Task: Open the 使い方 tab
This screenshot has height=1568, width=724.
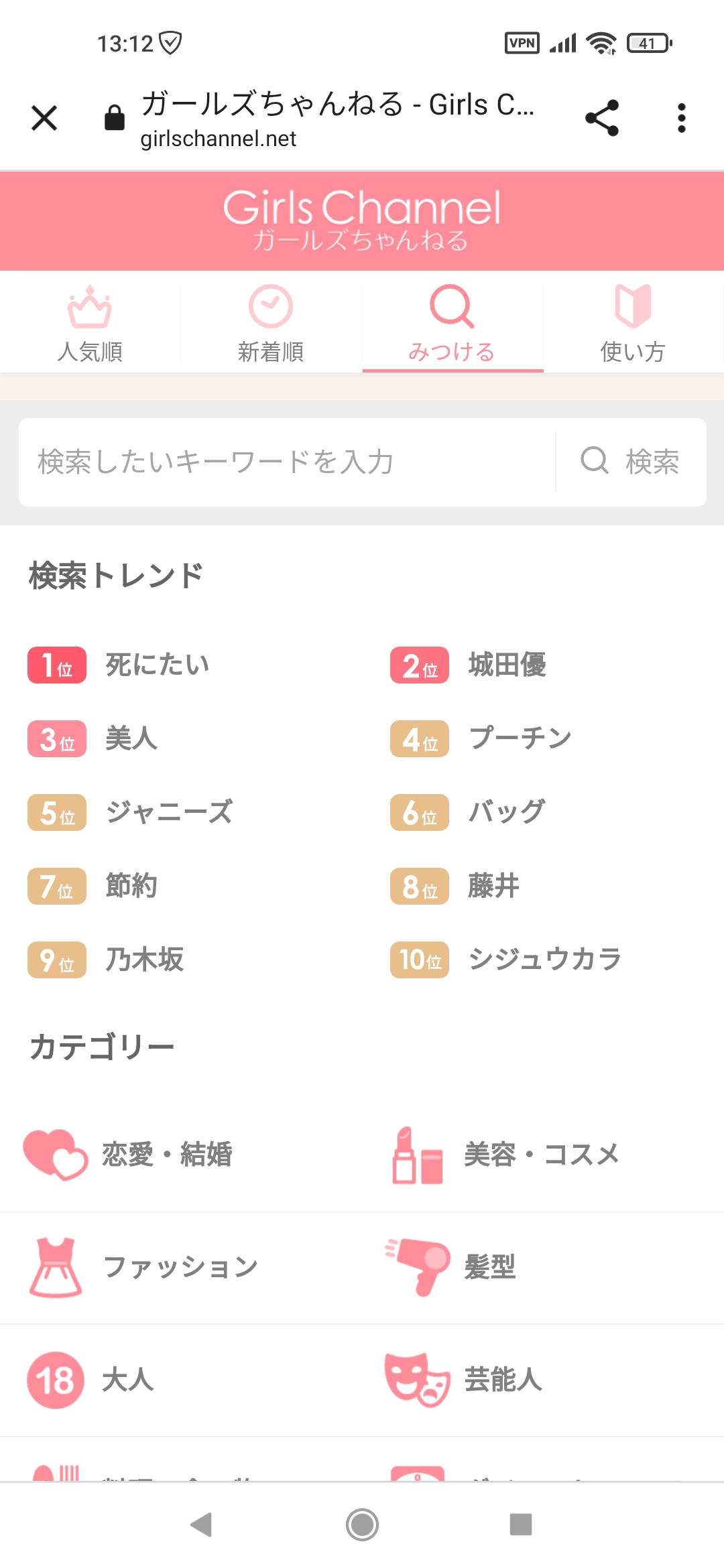Action: tap(633, 323)
